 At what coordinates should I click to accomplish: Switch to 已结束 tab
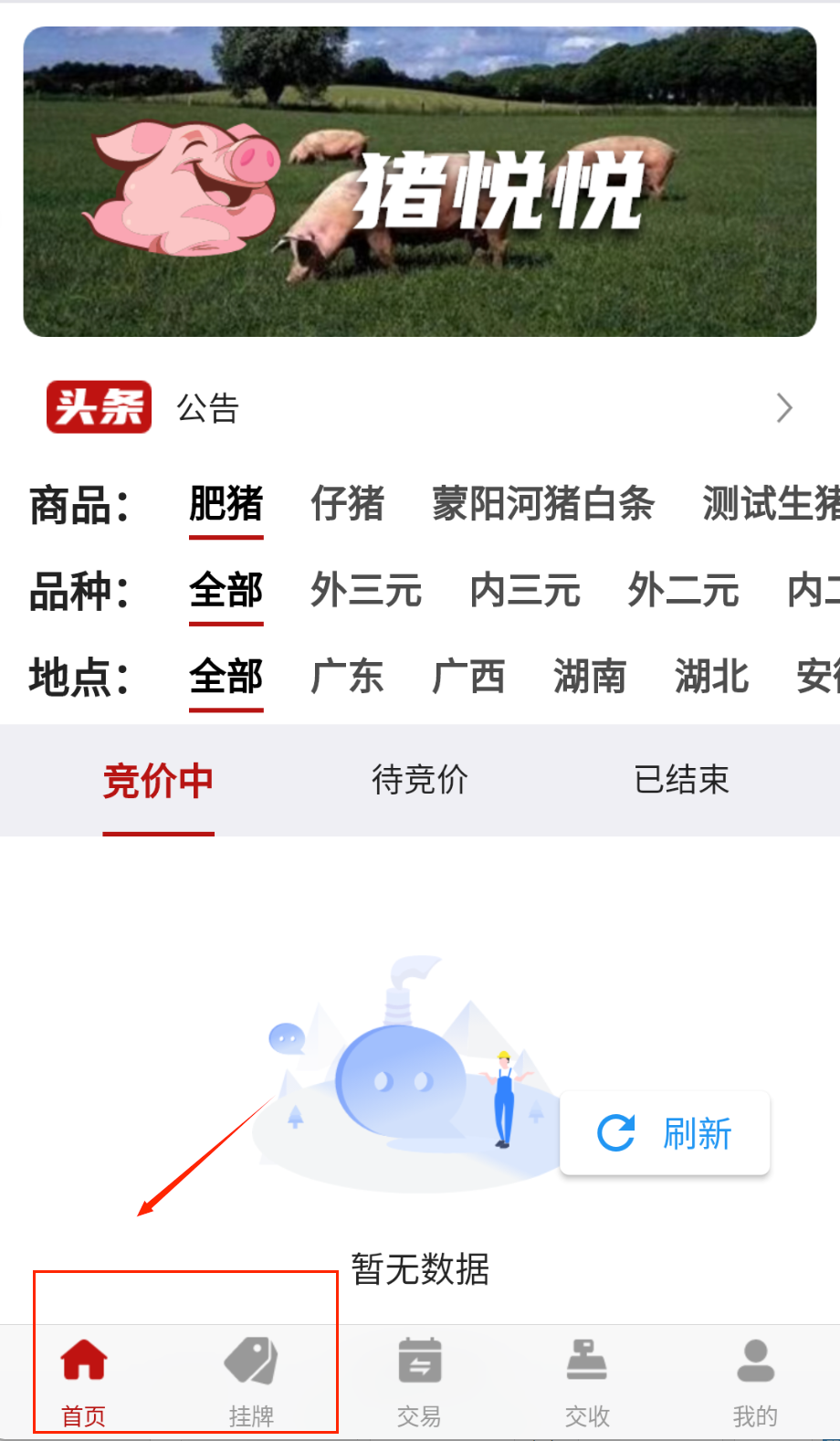click(681, 781)
